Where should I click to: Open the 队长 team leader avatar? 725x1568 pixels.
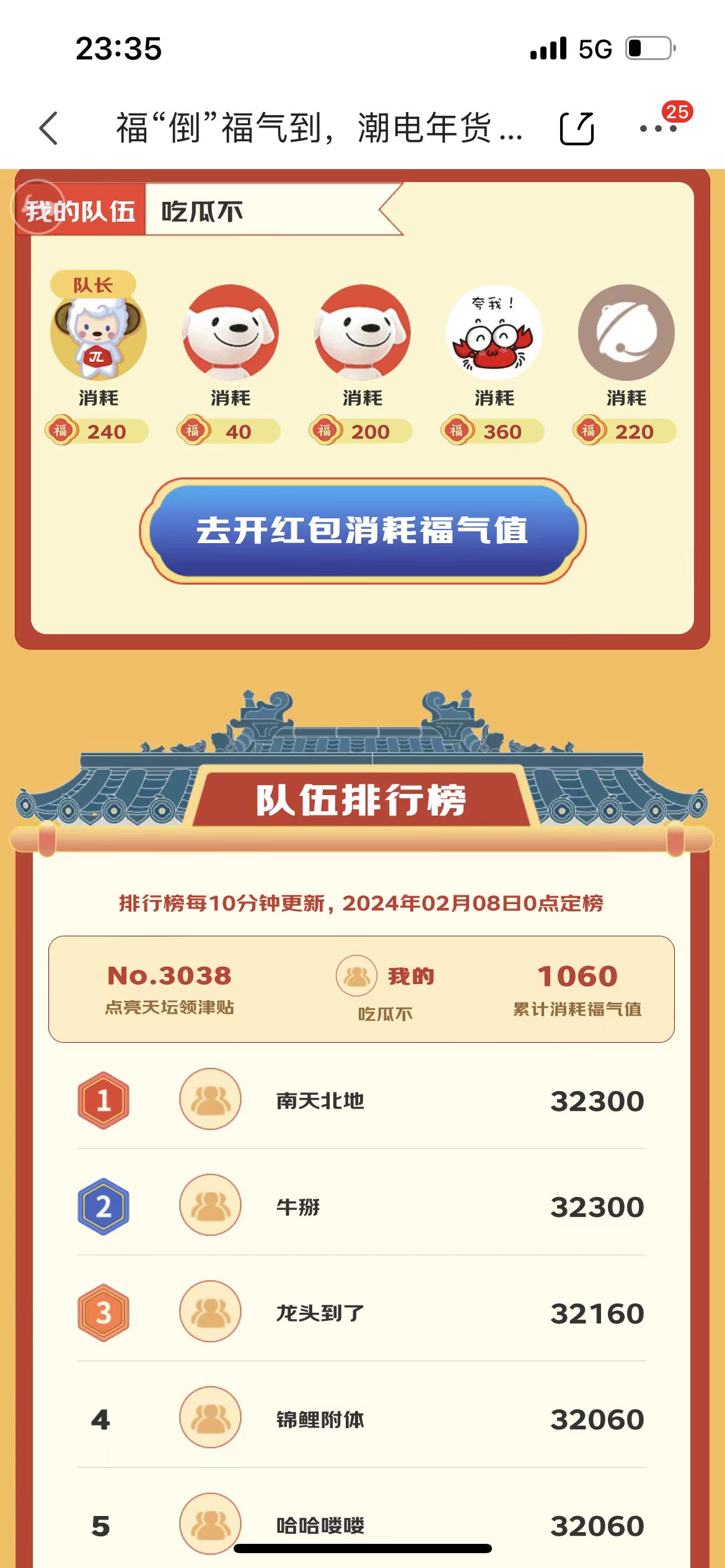click(x=99, y=333)
